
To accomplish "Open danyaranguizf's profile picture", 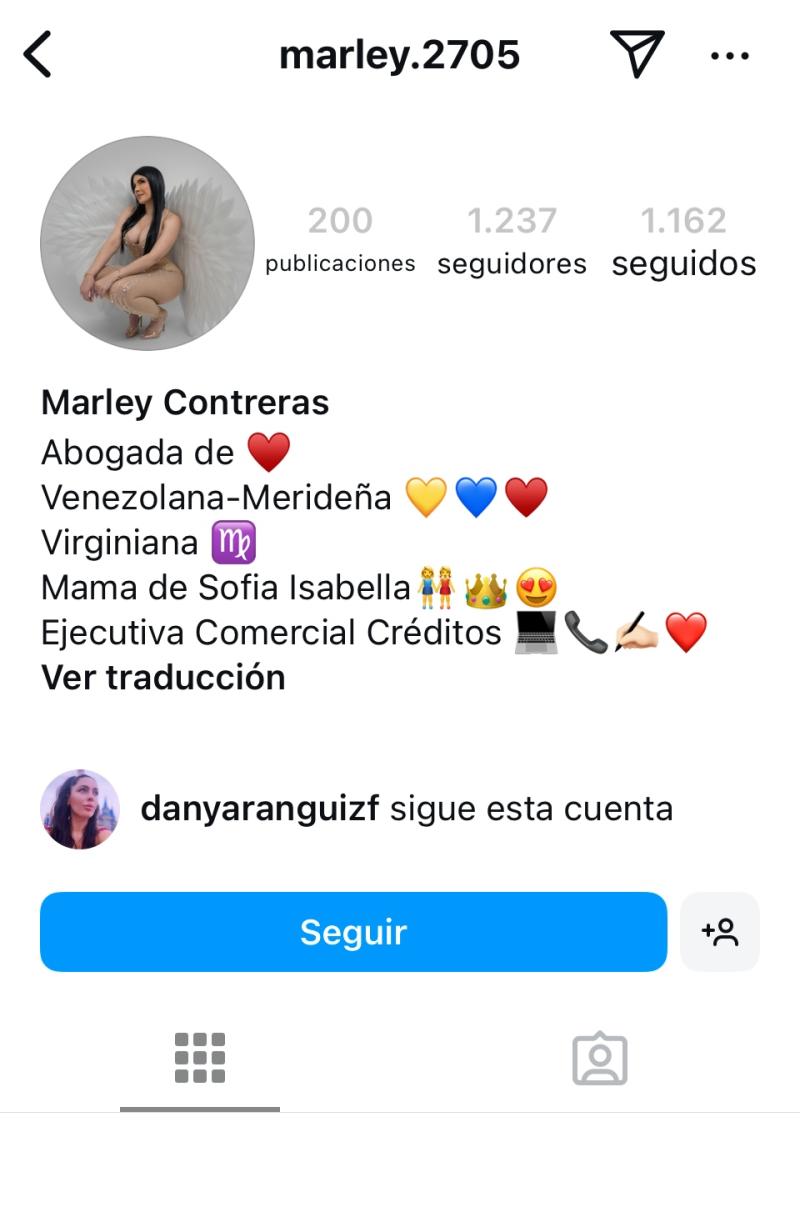I will click(80, 808).
